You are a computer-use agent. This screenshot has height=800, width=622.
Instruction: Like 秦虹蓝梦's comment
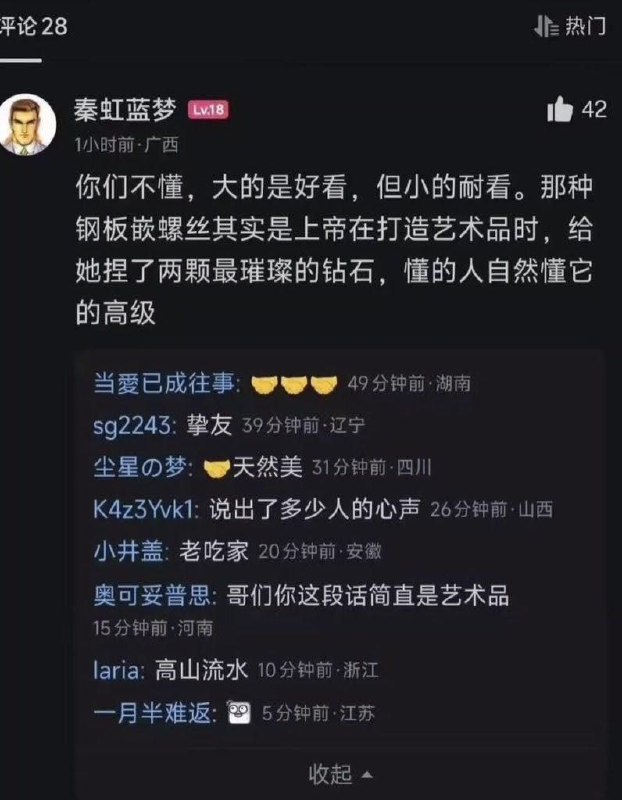pyautogui.click(x=560, y=110)
